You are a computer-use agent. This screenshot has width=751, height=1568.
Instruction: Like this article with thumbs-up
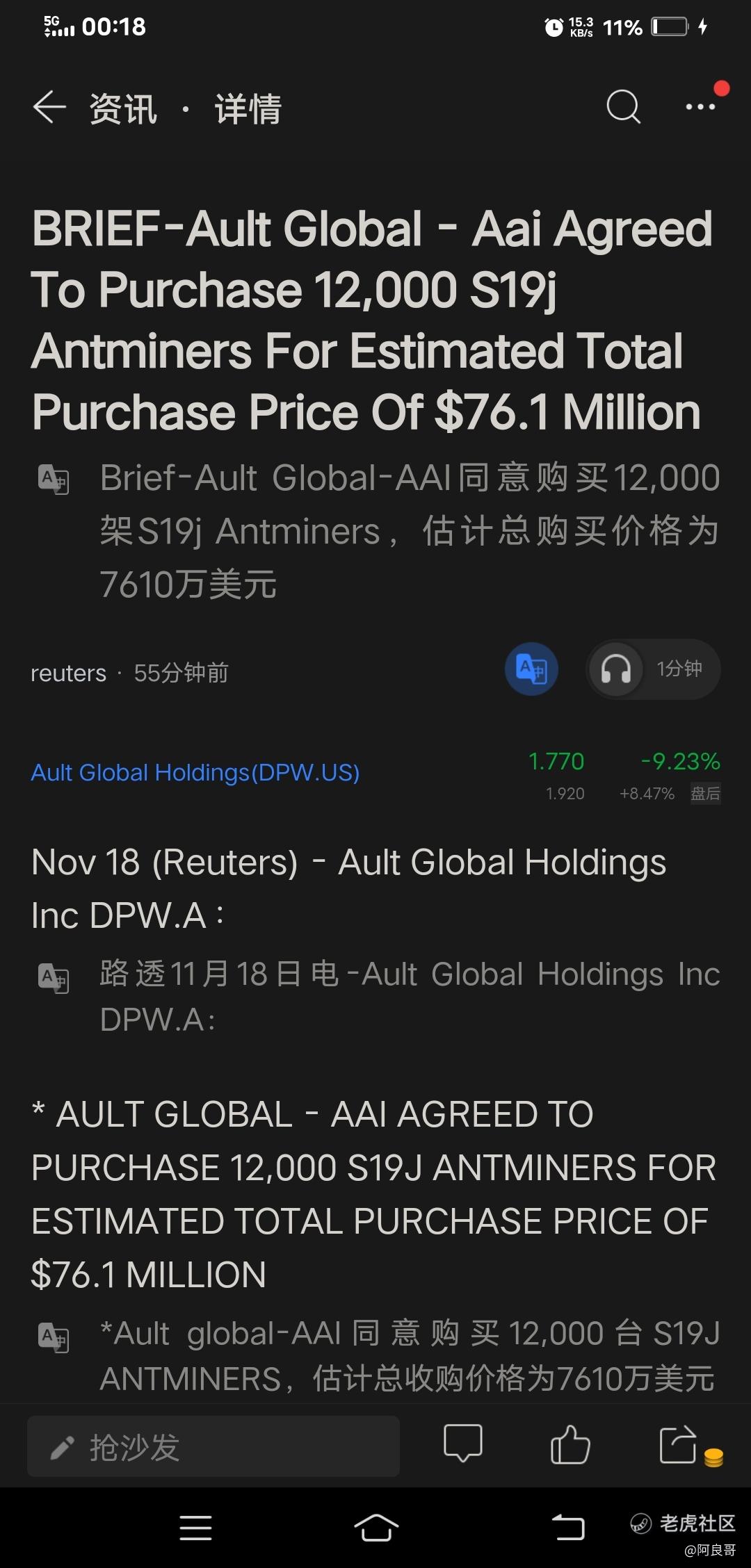570,1444
